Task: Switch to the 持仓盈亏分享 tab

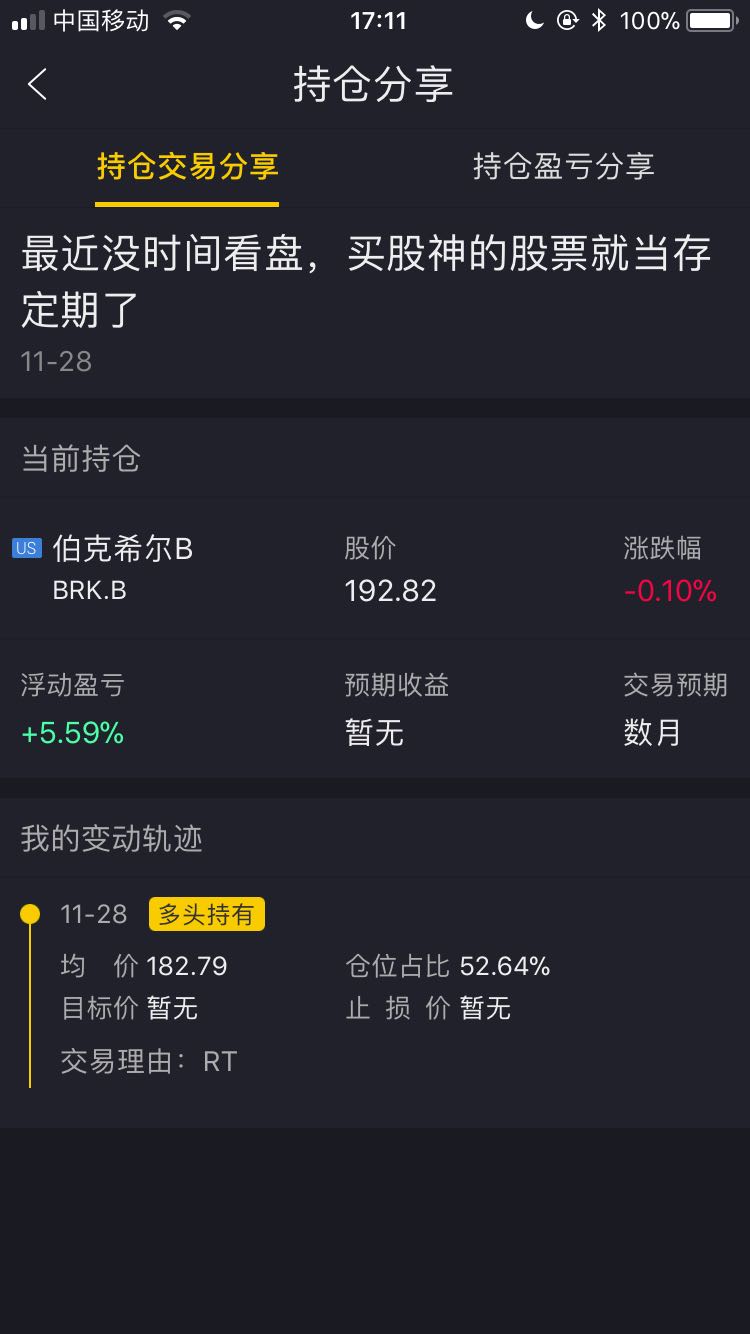Action: [563, 166]
